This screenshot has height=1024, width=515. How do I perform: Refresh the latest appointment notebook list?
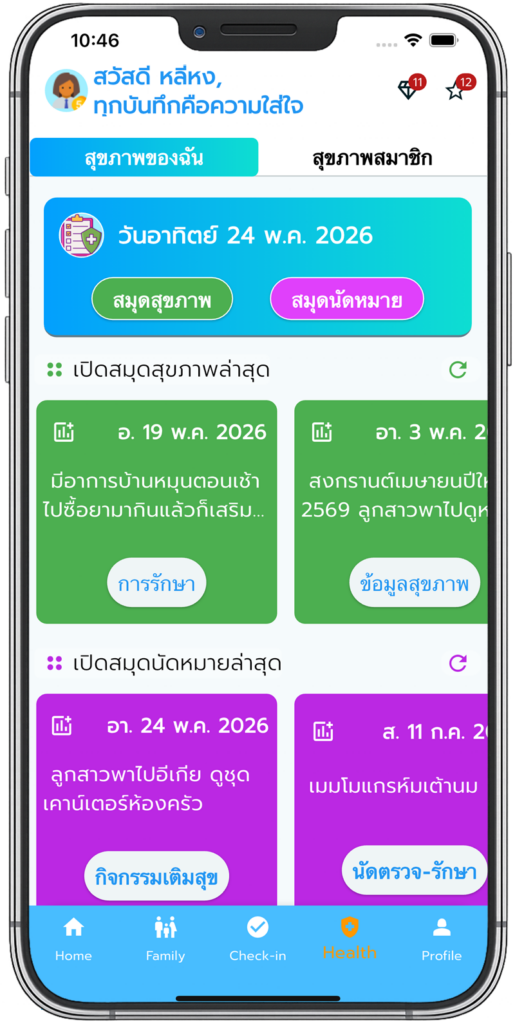(x=458, y=664)
